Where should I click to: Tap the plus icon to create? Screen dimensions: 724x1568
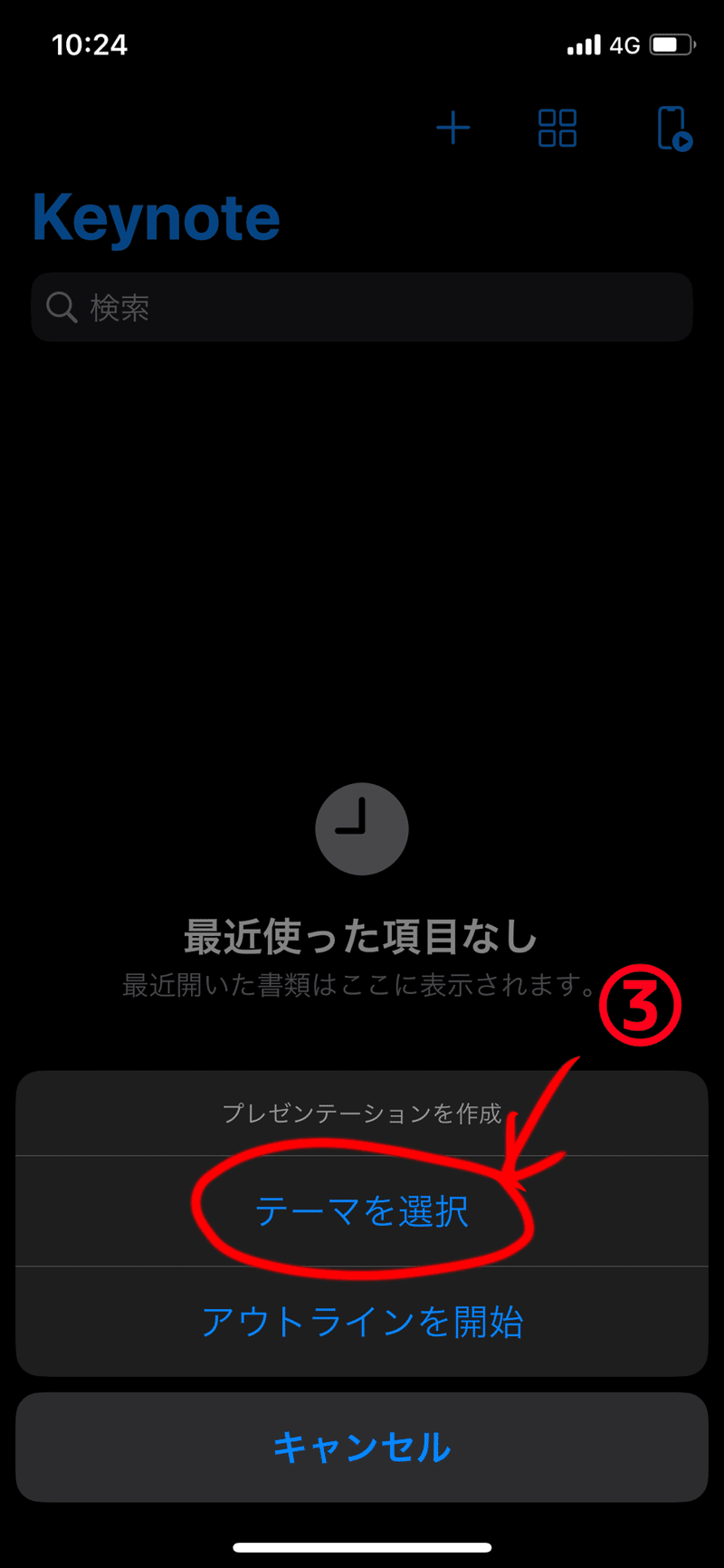tap(453, 128)
